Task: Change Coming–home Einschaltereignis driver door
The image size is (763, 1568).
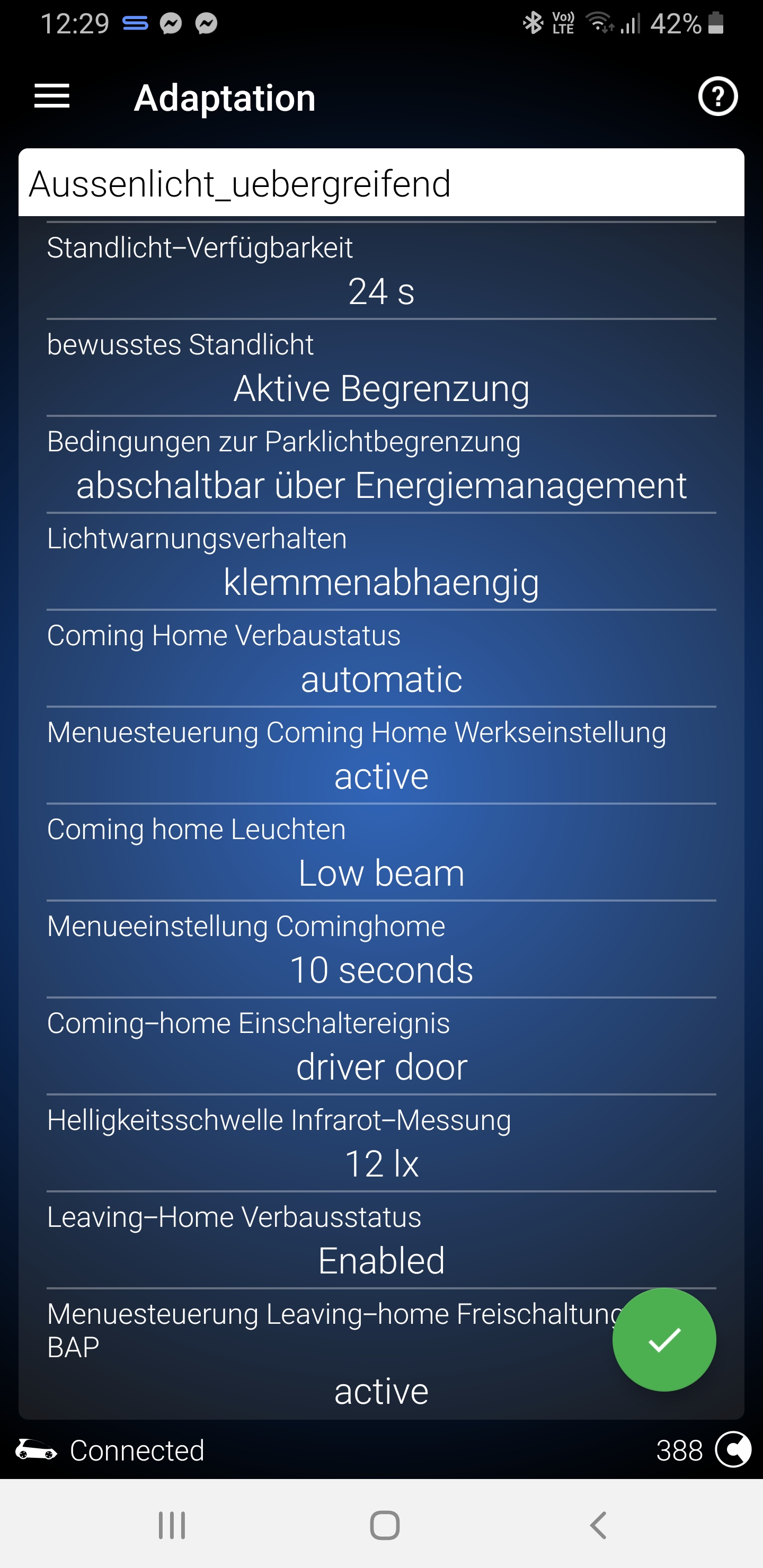Action: click(x=381, y=1065)
